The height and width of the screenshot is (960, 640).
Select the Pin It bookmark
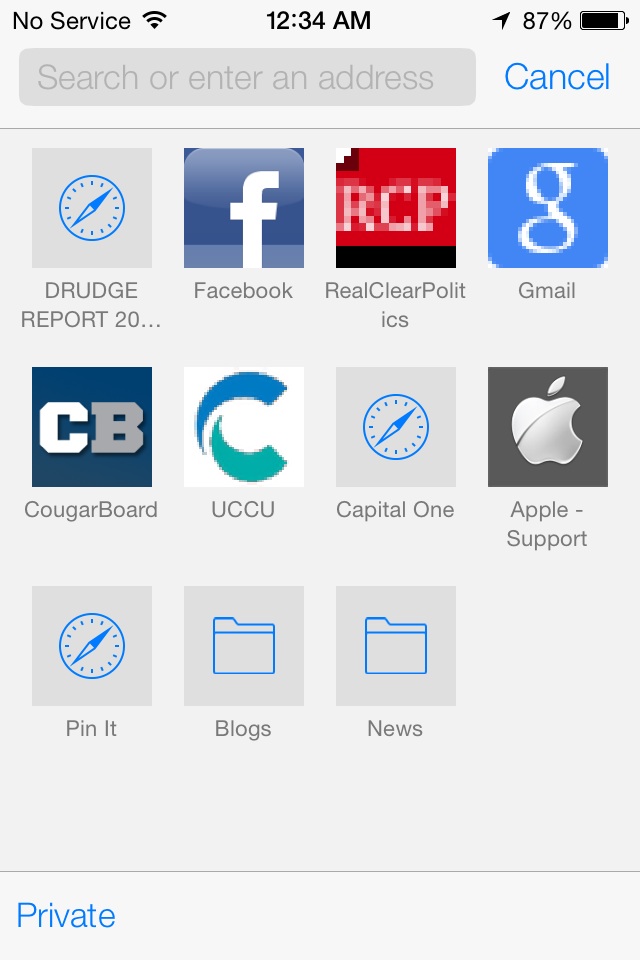pos(92,646)
